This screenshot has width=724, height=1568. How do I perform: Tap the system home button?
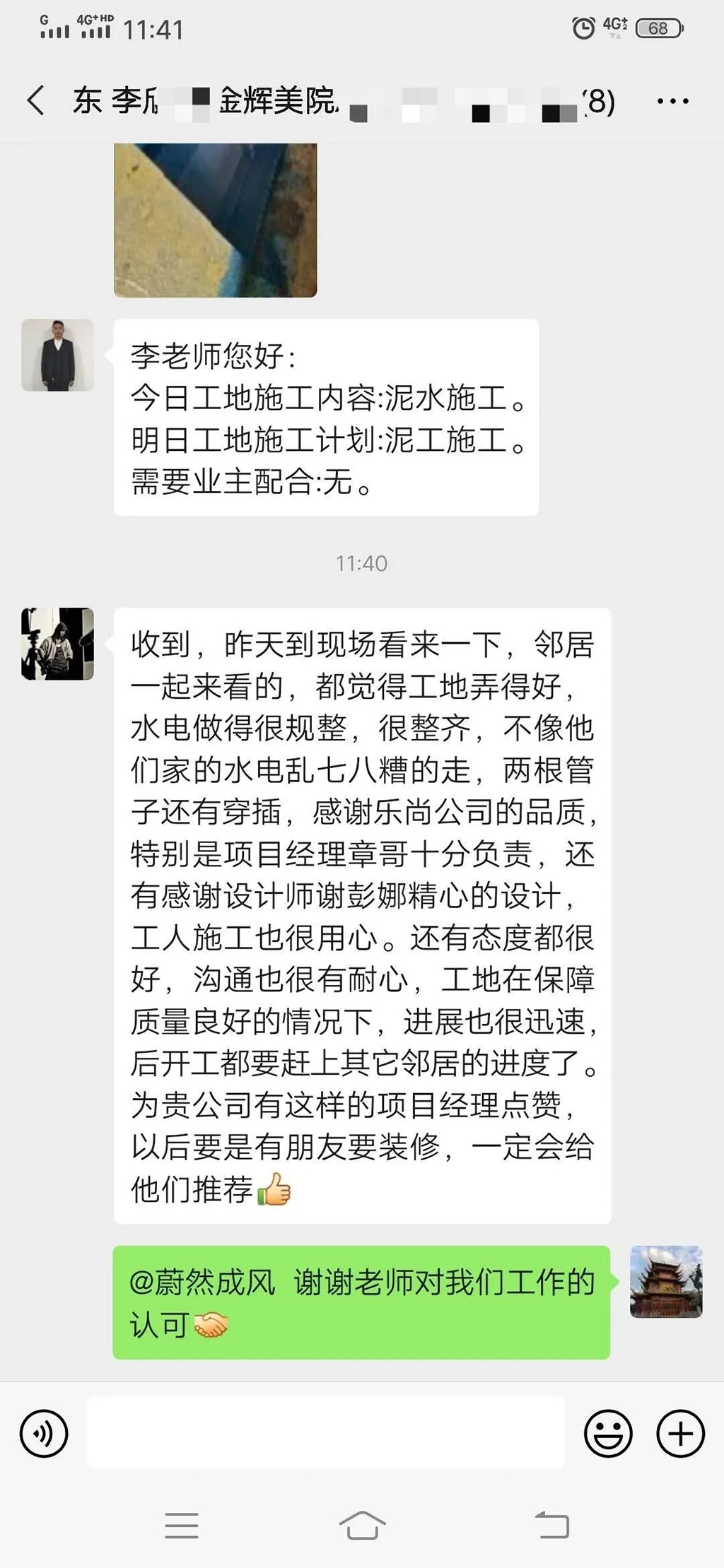tap(362, 1526)
